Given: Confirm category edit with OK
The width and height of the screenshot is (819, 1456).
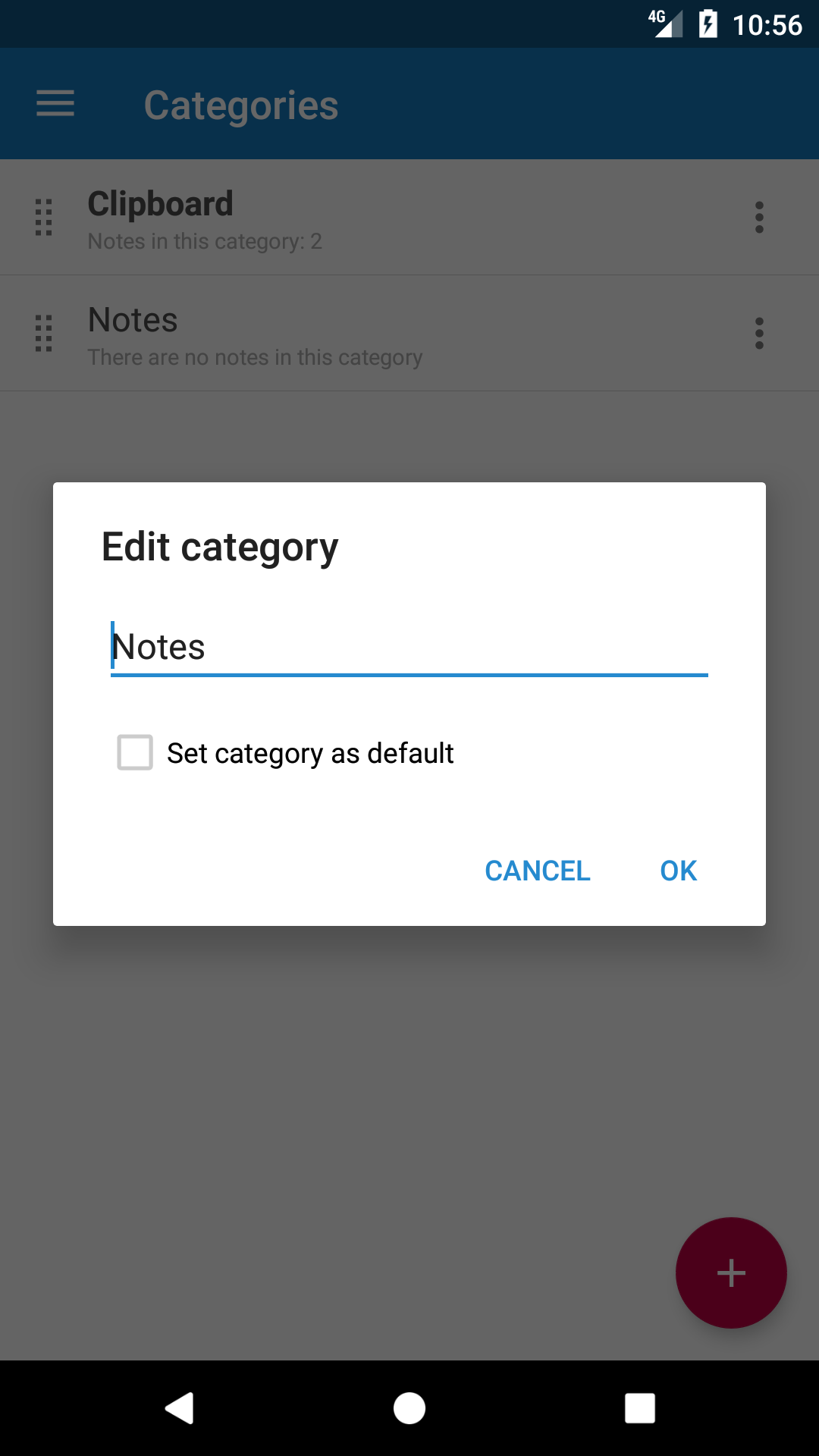Looking at the screenshot, I should pos(678,871).
